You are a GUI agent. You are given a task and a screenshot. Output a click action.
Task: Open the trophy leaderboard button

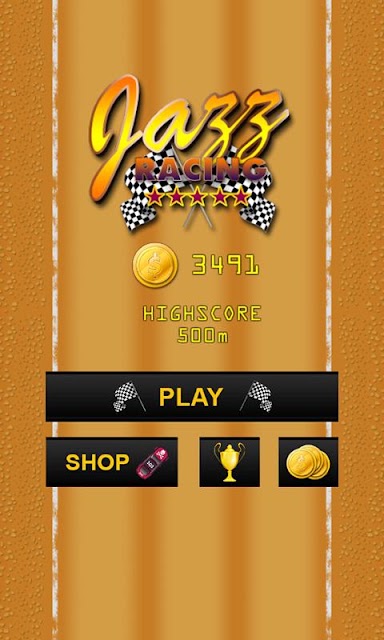pyautogui.click(x=229, y=462)
